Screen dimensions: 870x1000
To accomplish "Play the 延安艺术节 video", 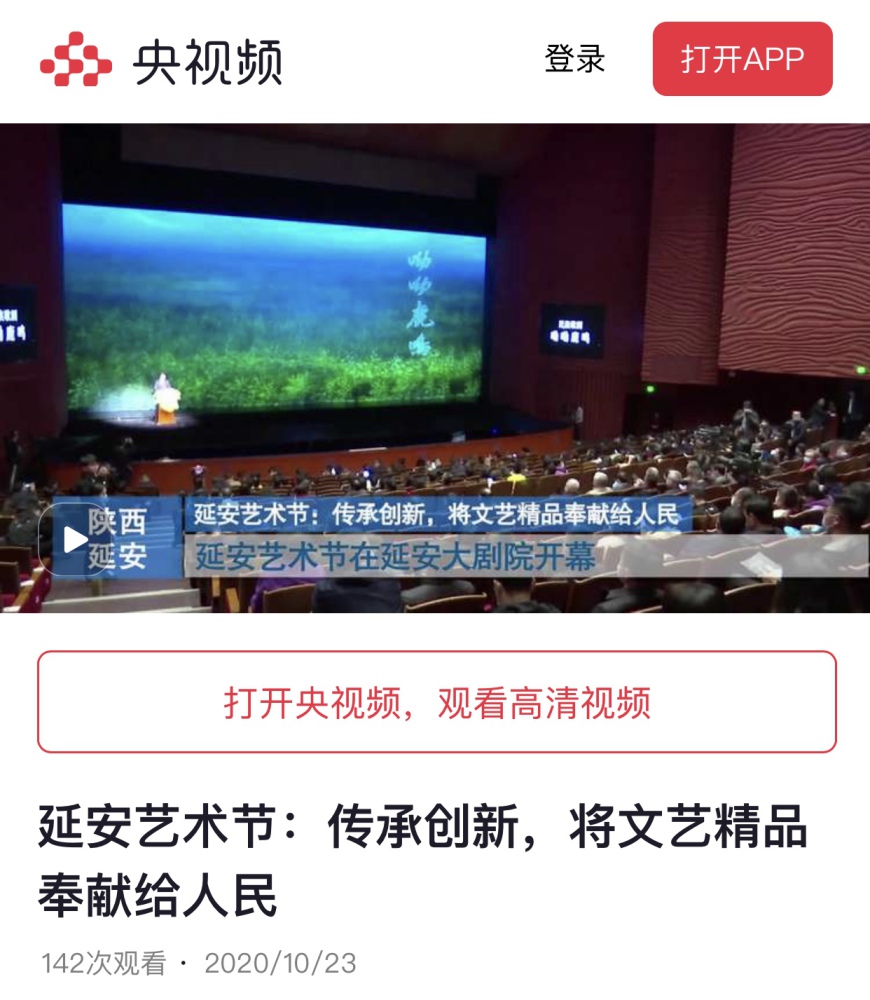I will coord(75,540).
